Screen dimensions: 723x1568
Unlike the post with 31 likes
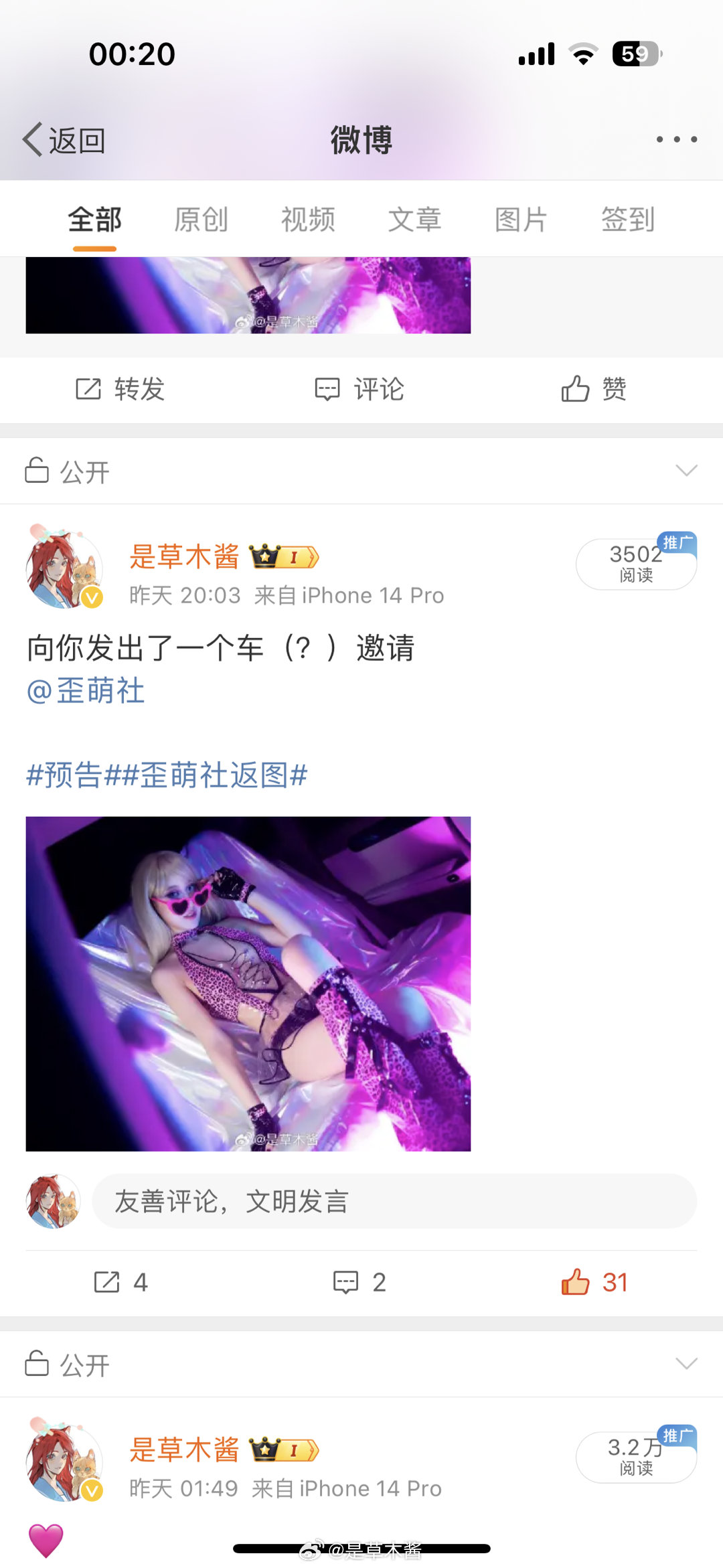click(x=594, y=1282)
